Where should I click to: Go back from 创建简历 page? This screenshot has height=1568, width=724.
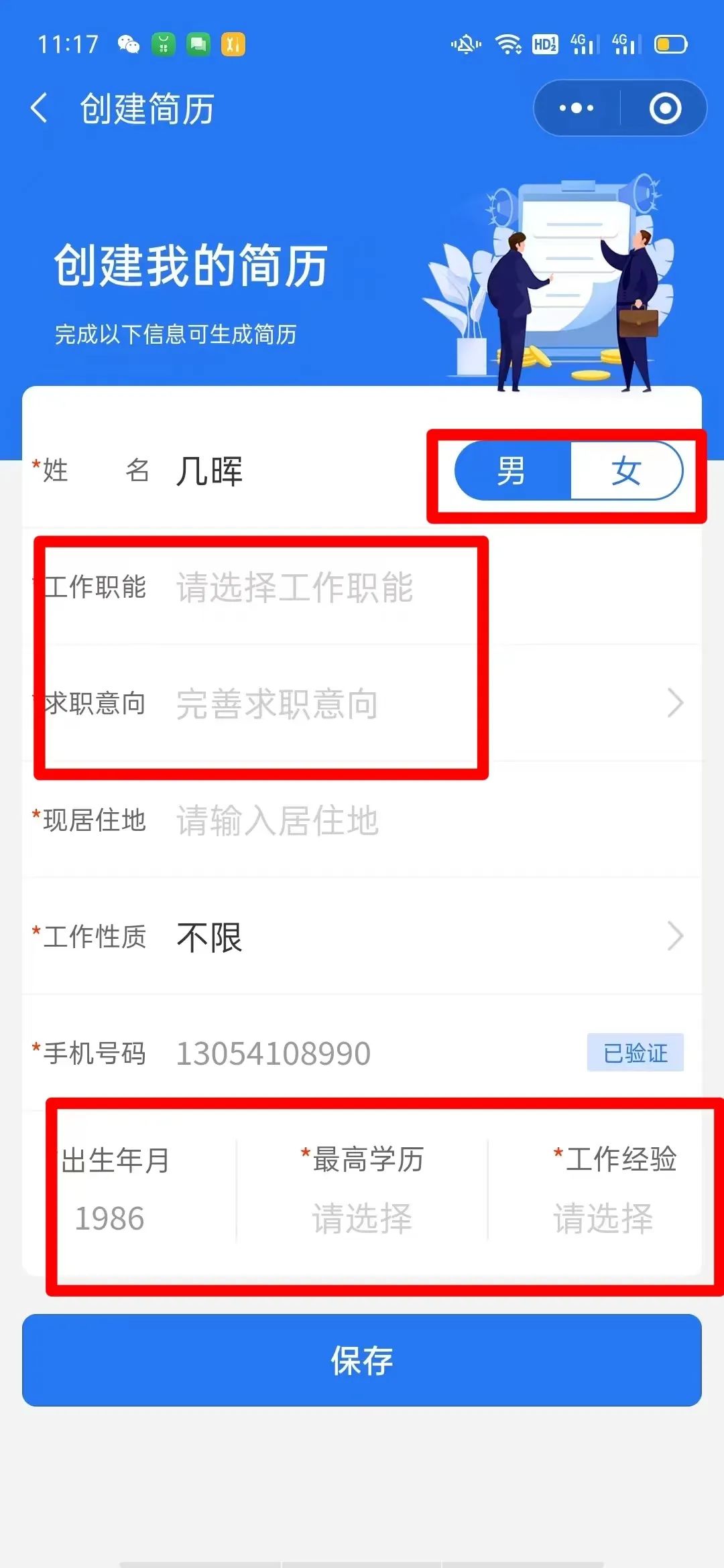click(x=39, y=109)
